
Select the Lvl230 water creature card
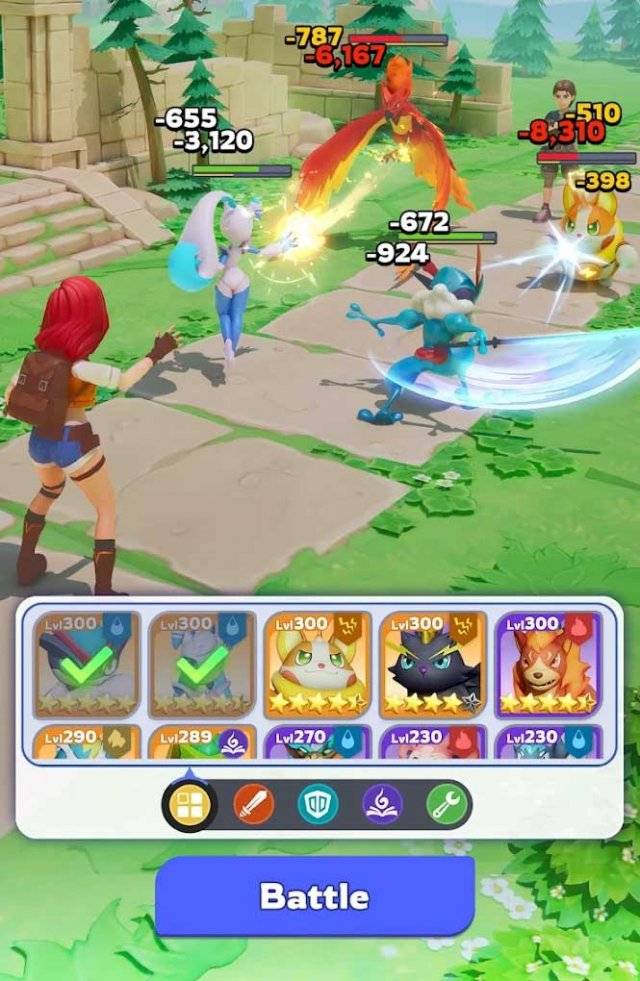click(546, 742)
